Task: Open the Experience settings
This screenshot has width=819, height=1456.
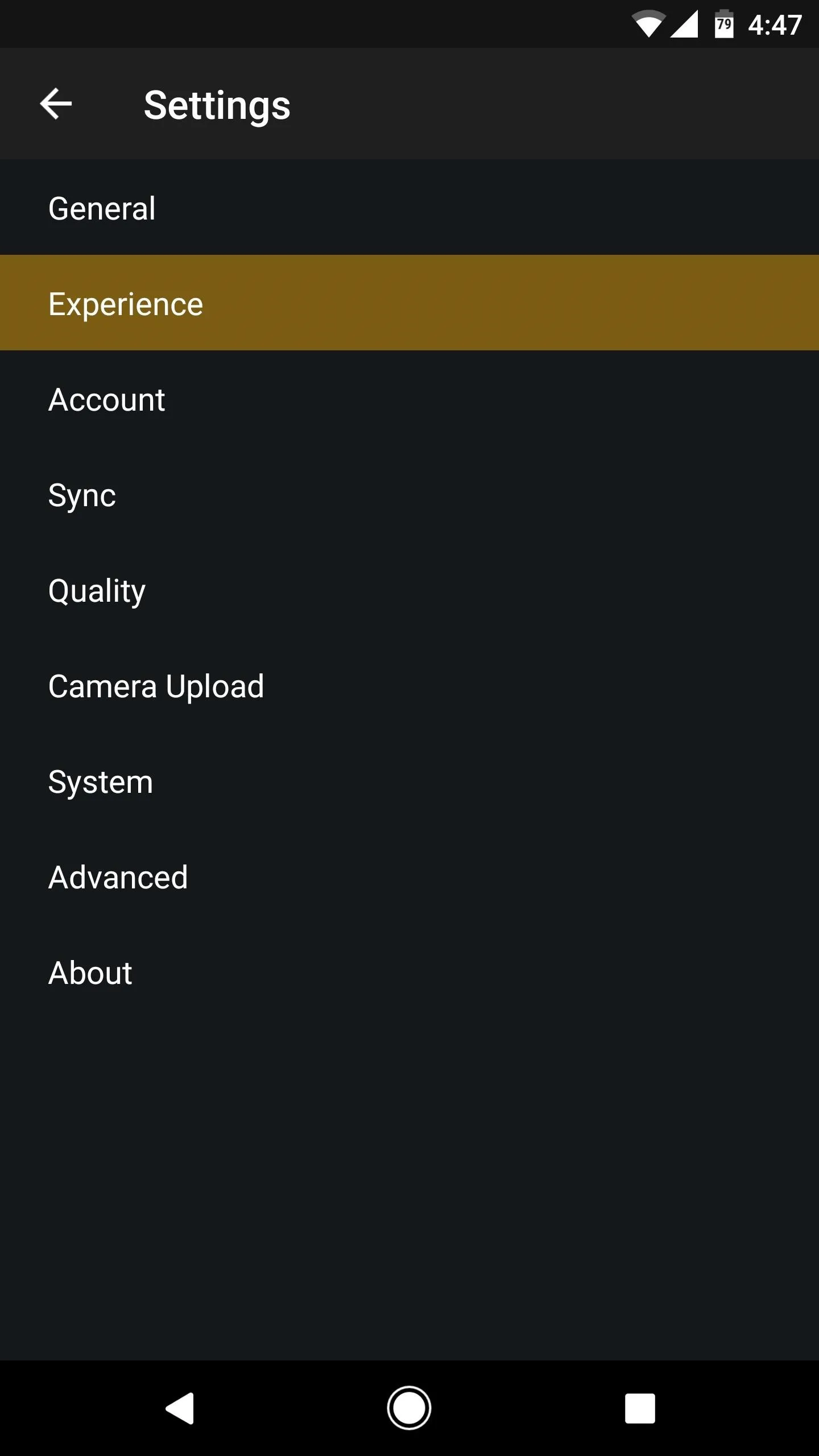Action: coord(409,303)
